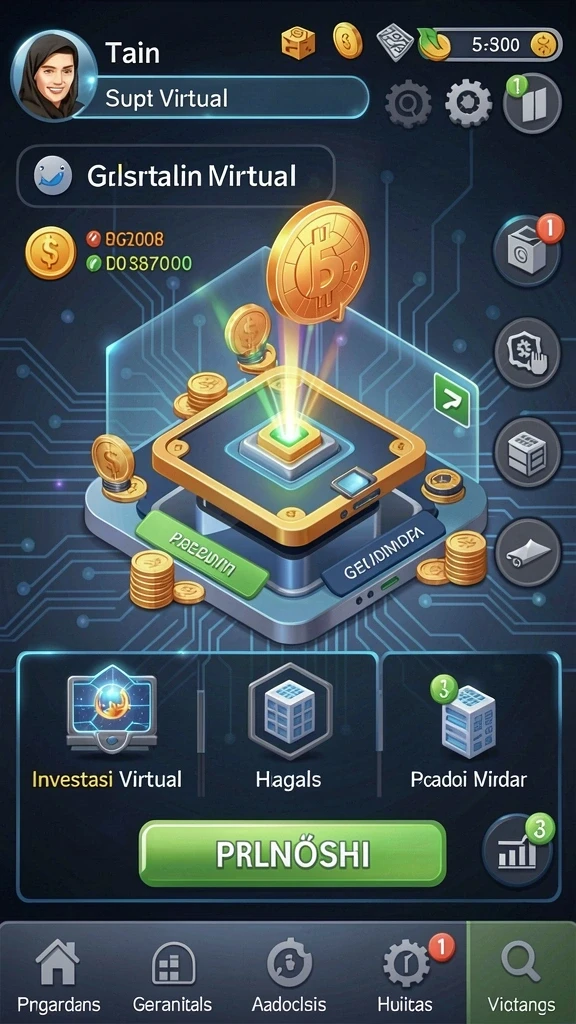Screen dimensions: 576x1024
Task: Tap the Gdsrtalin Mirtual banner
Action: pos(175,176)
